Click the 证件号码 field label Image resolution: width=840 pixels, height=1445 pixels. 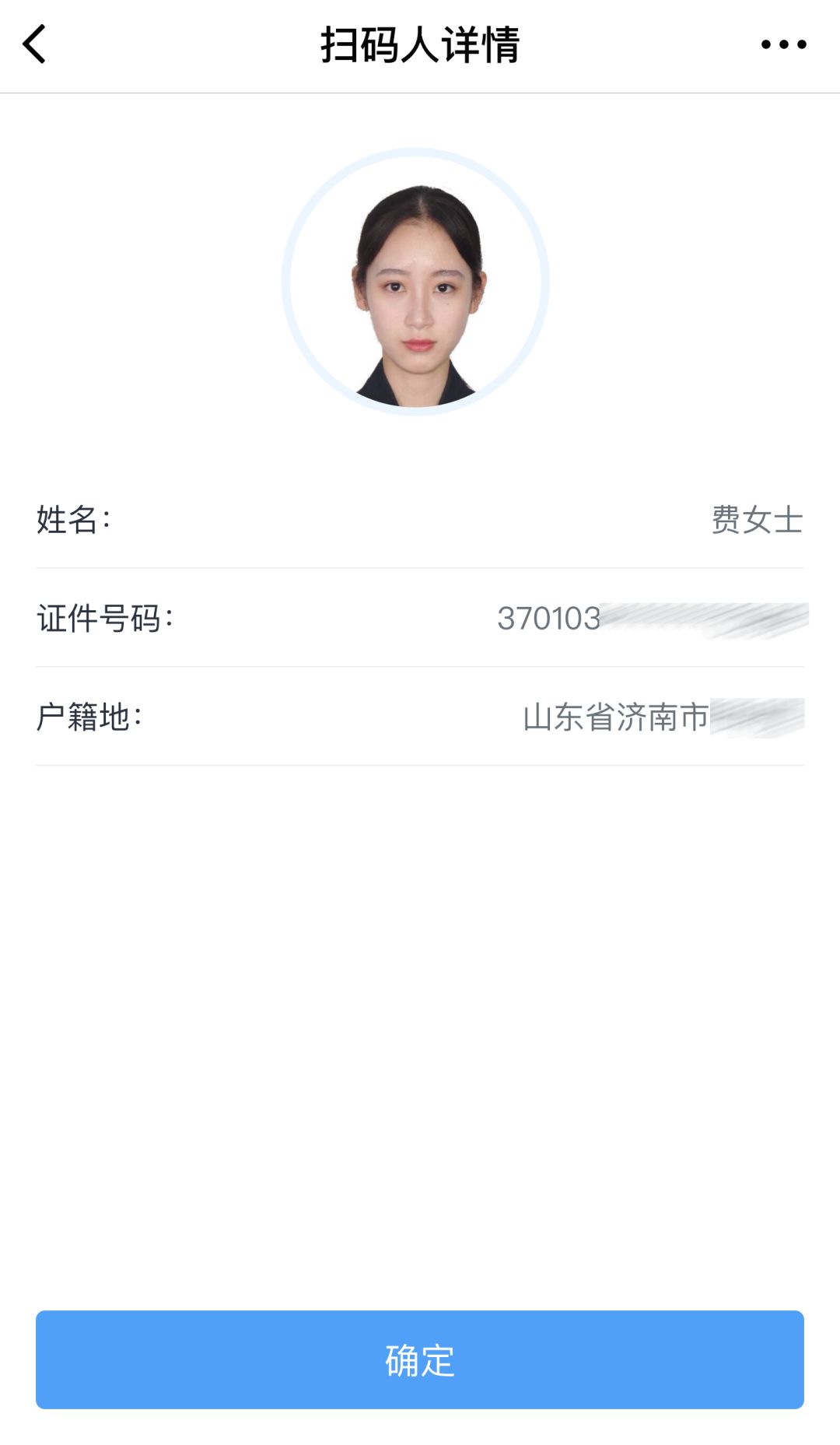(105, 619)
